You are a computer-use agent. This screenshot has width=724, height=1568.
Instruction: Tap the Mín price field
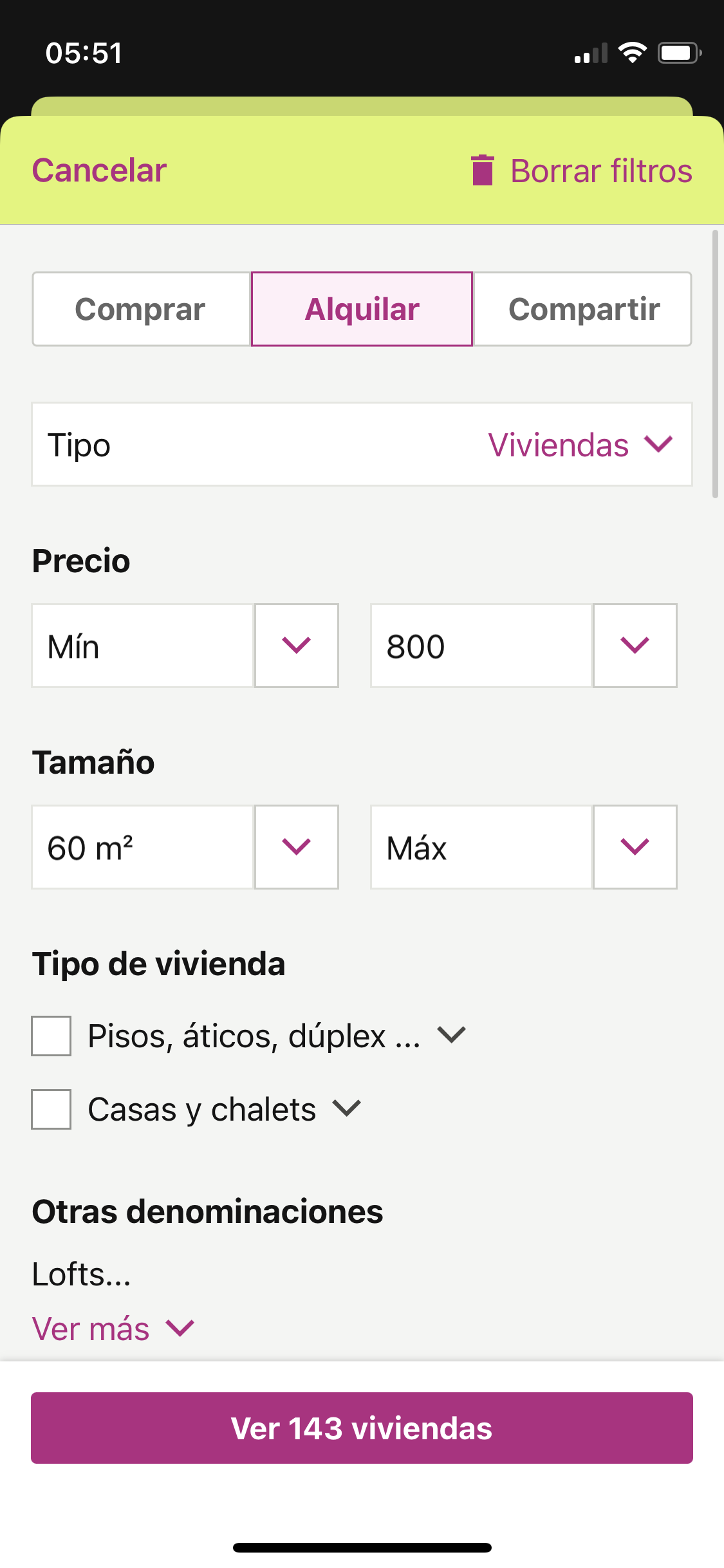(143, 646)
